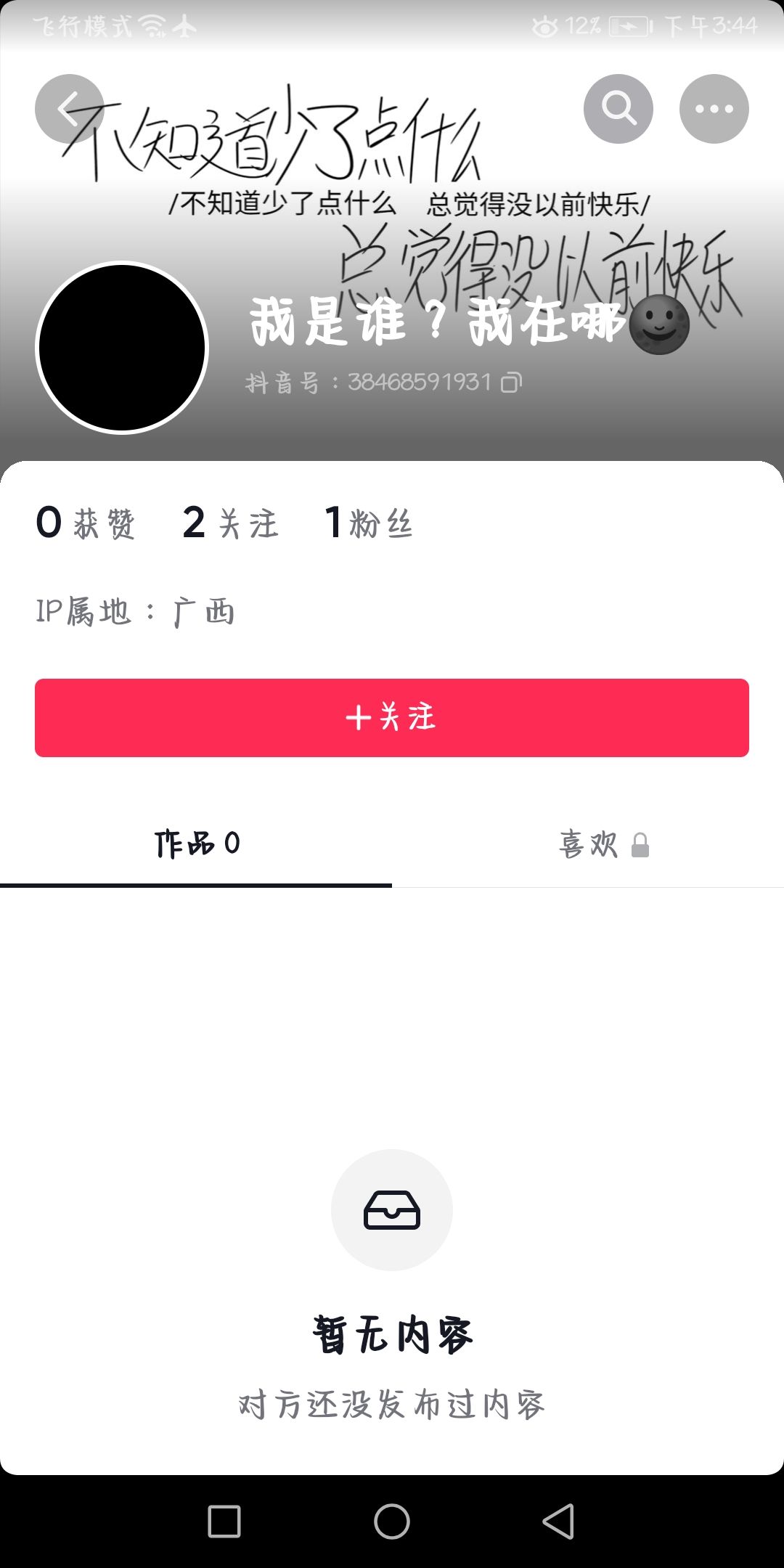View the profile avatar picture
The image size is (784, 1568).
coord(122,348)
